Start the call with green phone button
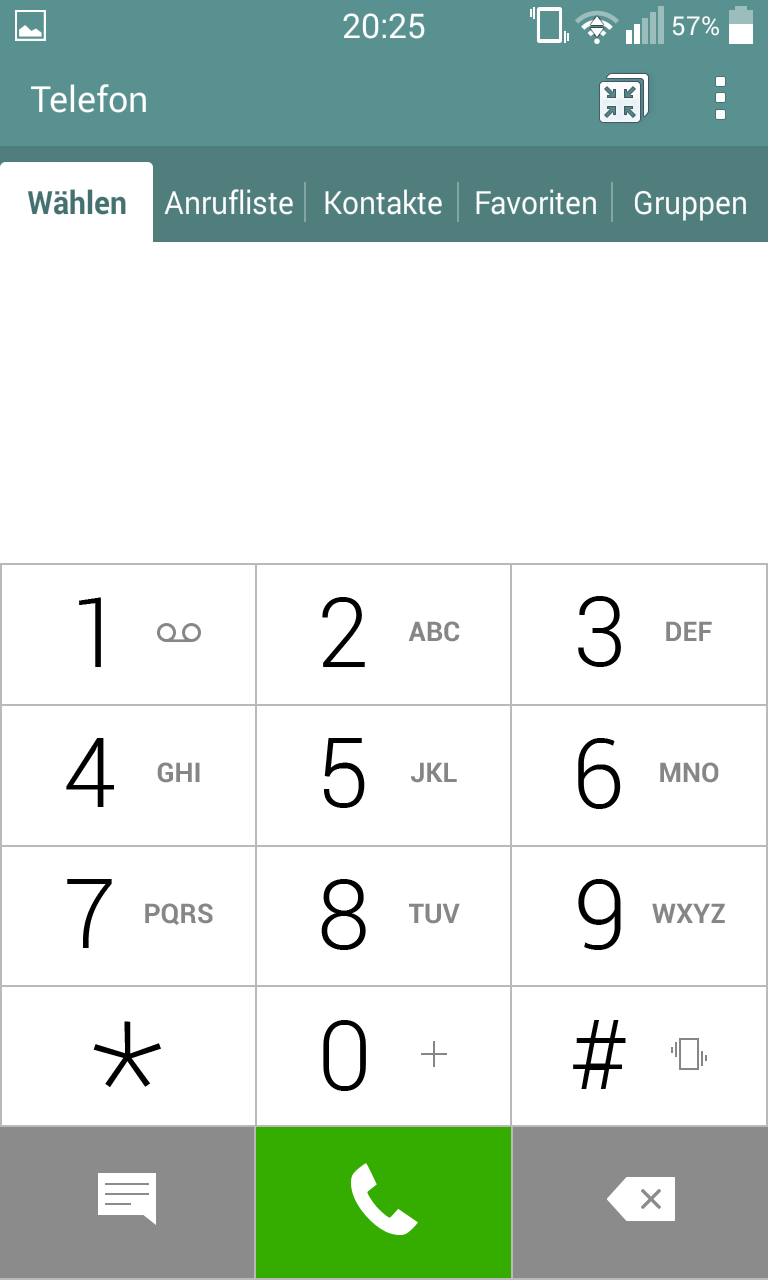This screenshot has width=768, height=1280. (384, 1201)
